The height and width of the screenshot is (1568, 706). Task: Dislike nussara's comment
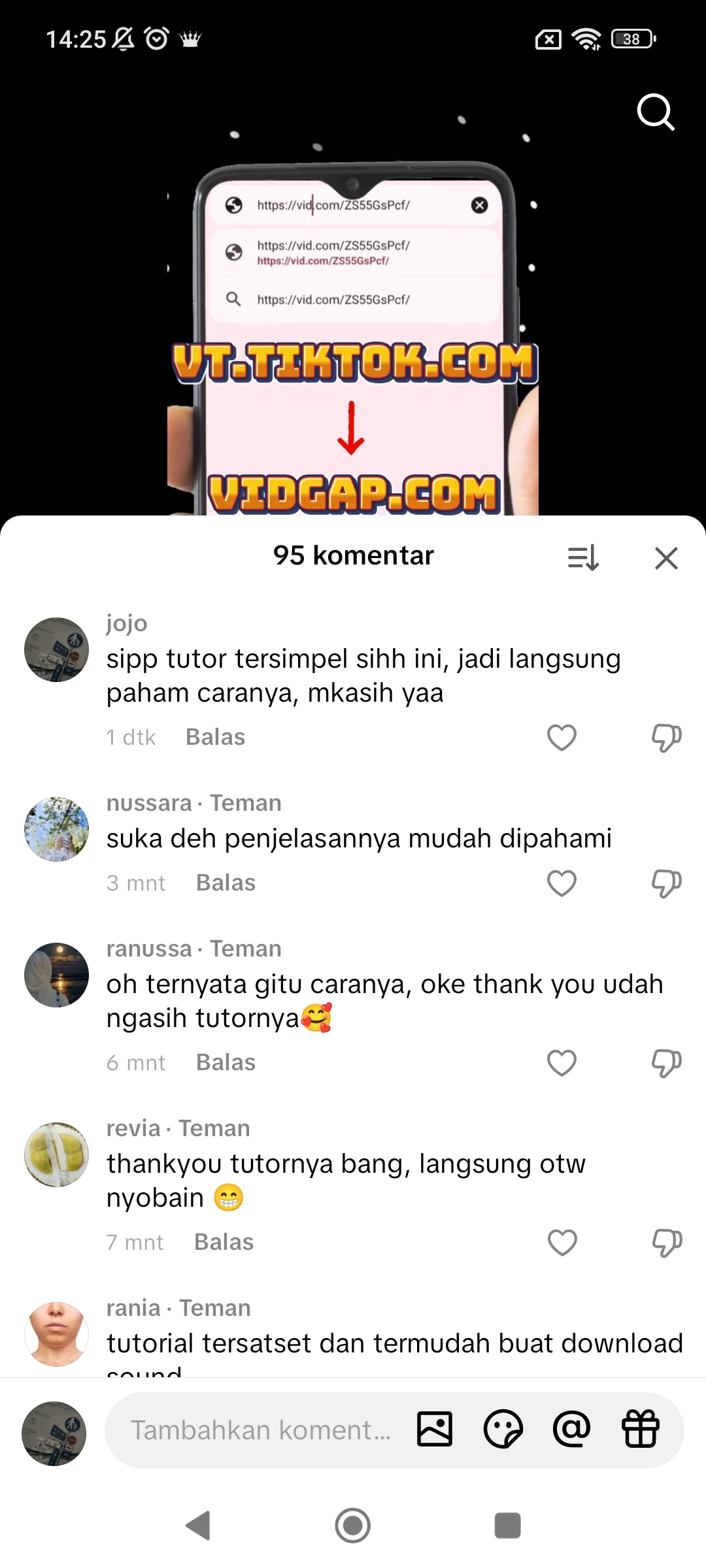tap(666, 883)
